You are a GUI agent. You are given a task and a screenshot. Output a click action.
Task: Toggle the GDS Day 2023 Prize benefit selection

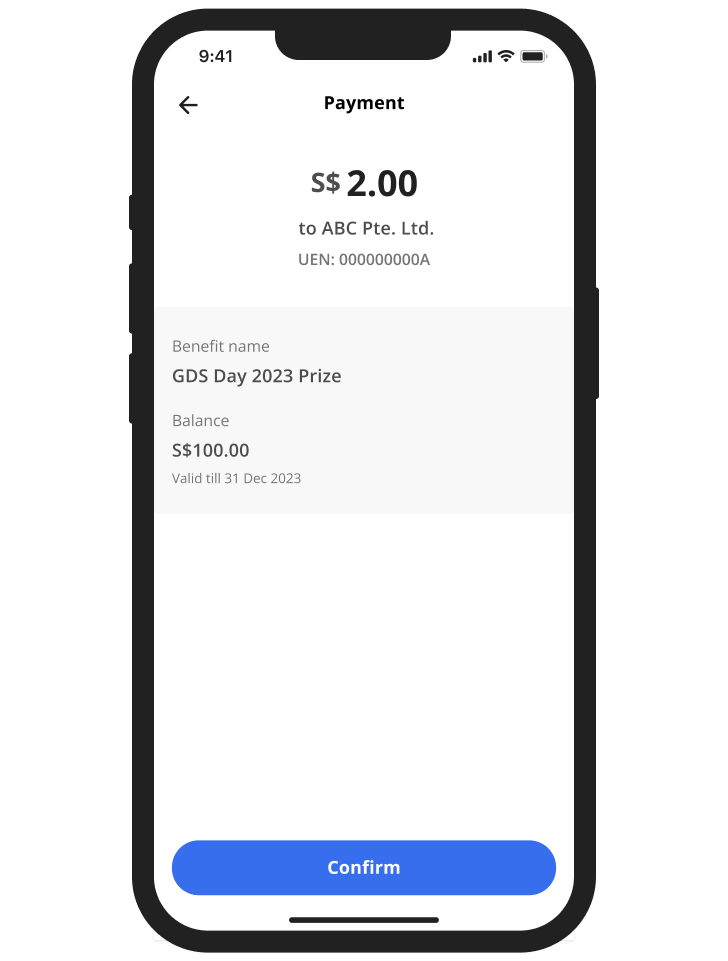click(256, 376)
